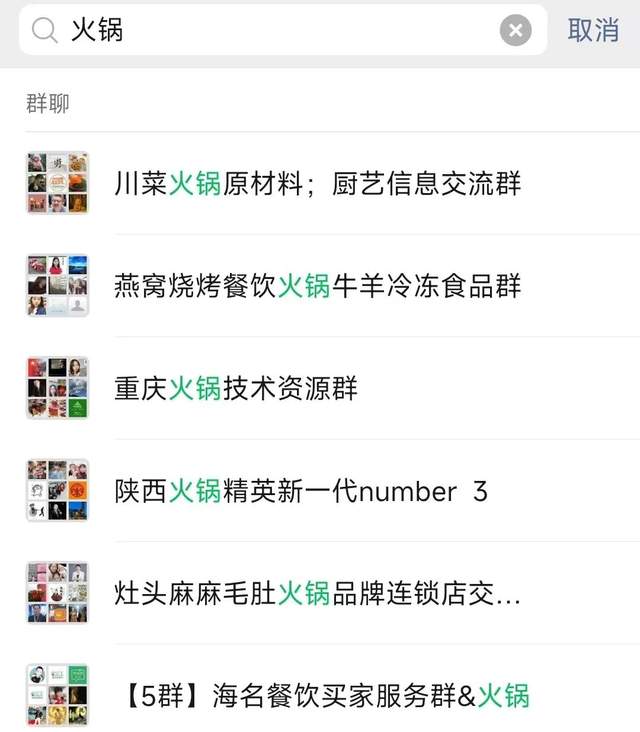This screenshot has width=640, height=732.
Task: Clear the search text with the X icon
Action: [x=515, y=30]
